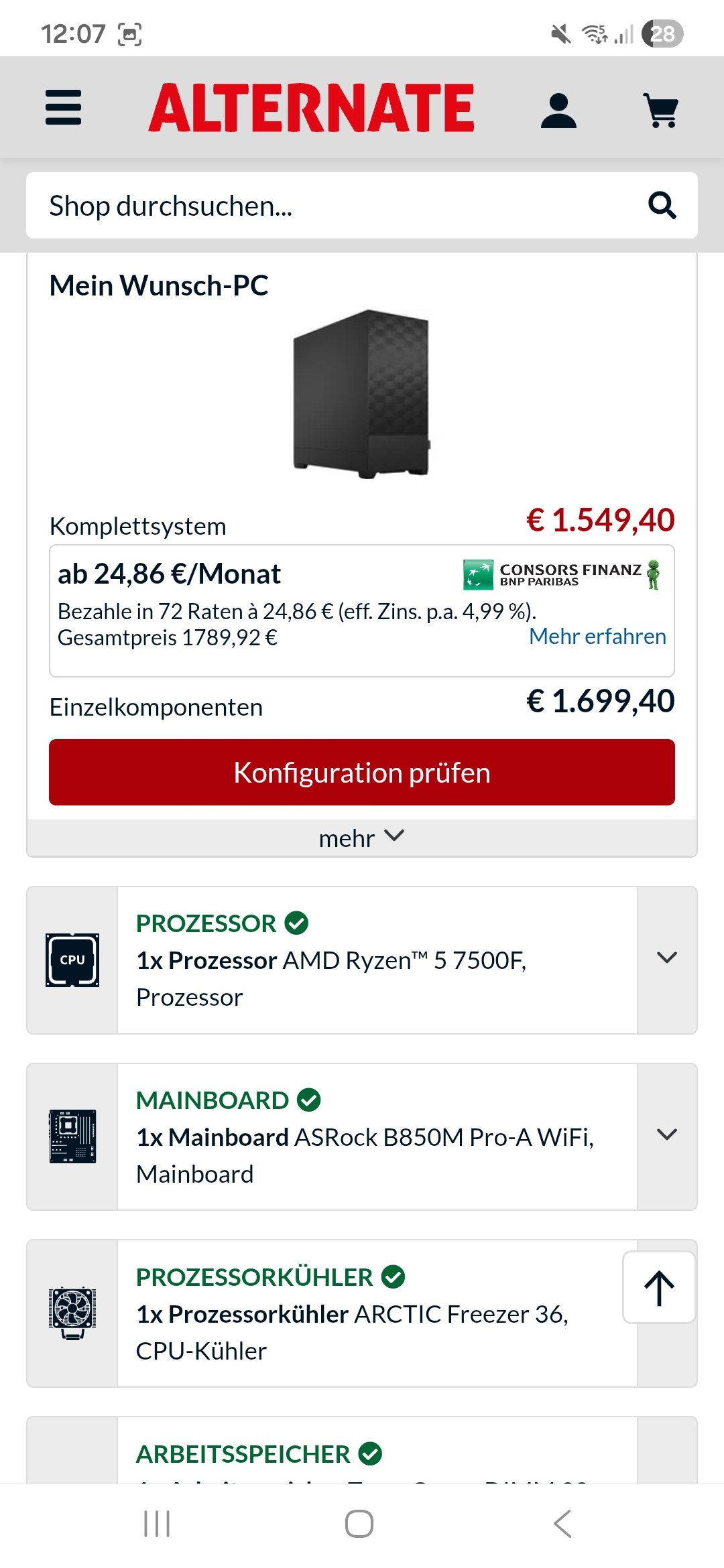This screenshot has width=724, height=1568.
Task: Expand the Prozessor component row
Action: click(x=667, y=958)
